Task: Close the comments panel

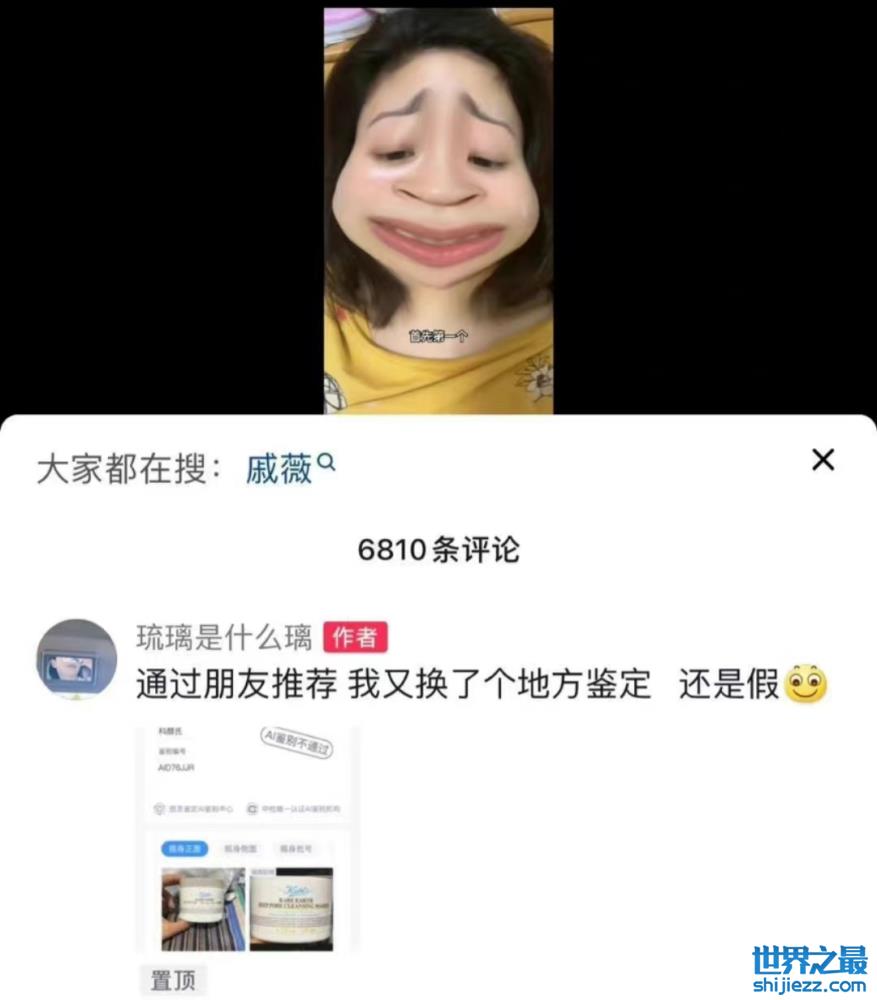Action: [x=822, y=460]
